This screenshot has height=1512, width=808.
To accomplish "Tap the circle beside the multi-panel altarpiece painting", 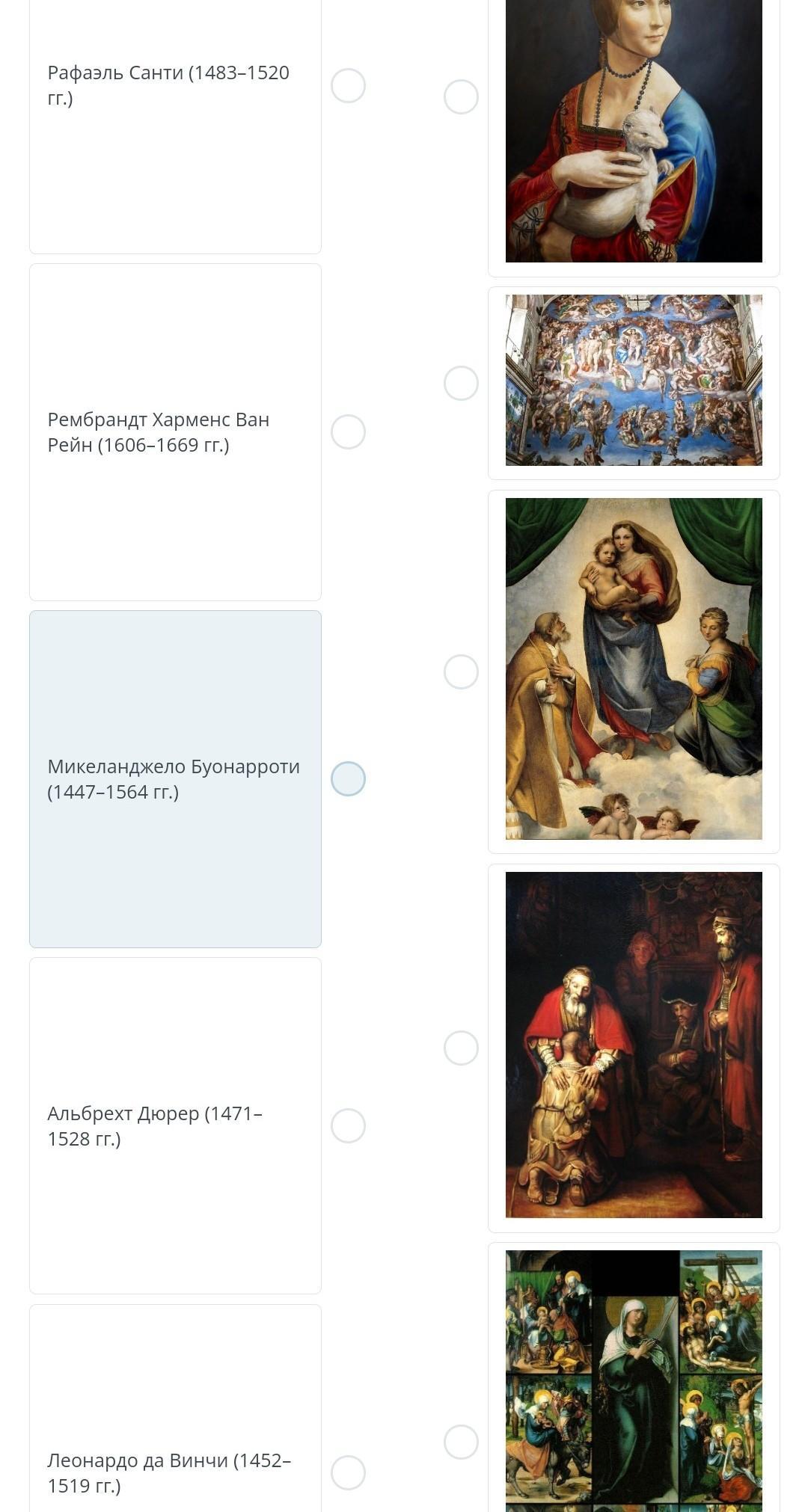I will coord(461,1442).
